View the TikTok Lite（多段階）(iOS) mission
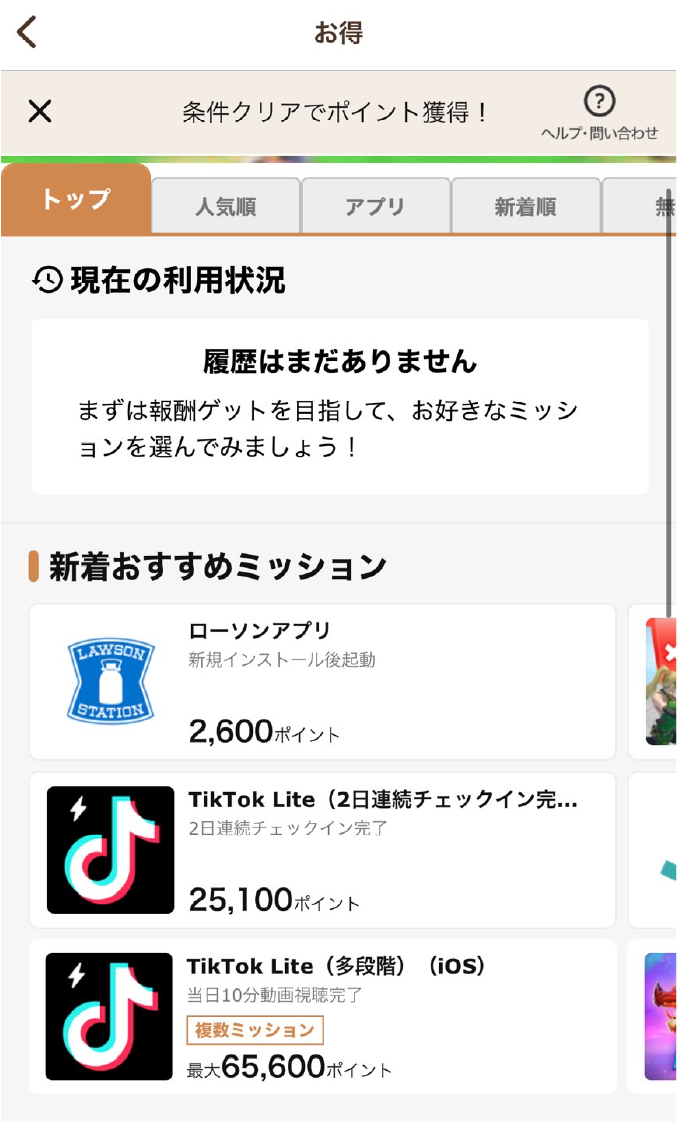 pos(322,1016)
